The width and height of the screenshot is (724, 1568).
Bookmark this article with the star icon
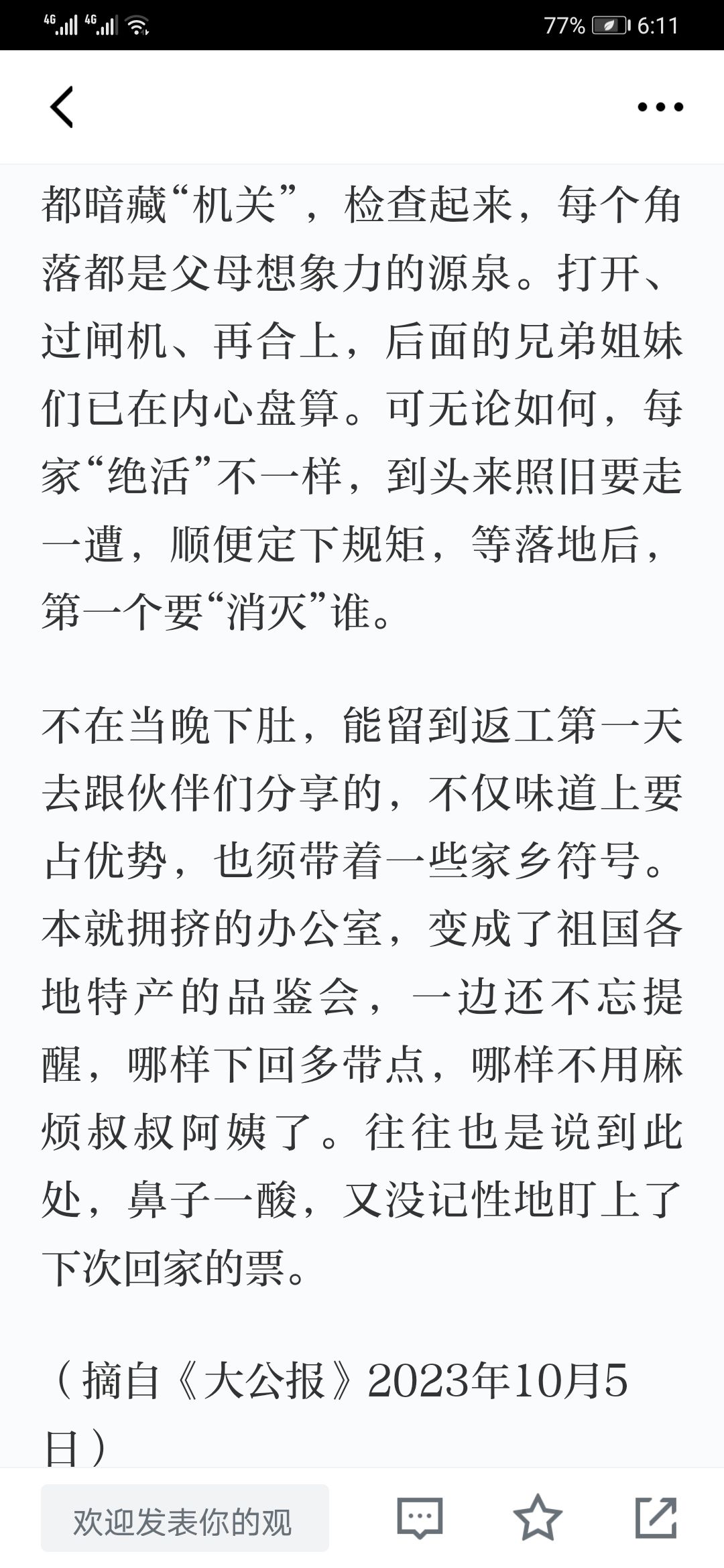[538, 1517]
